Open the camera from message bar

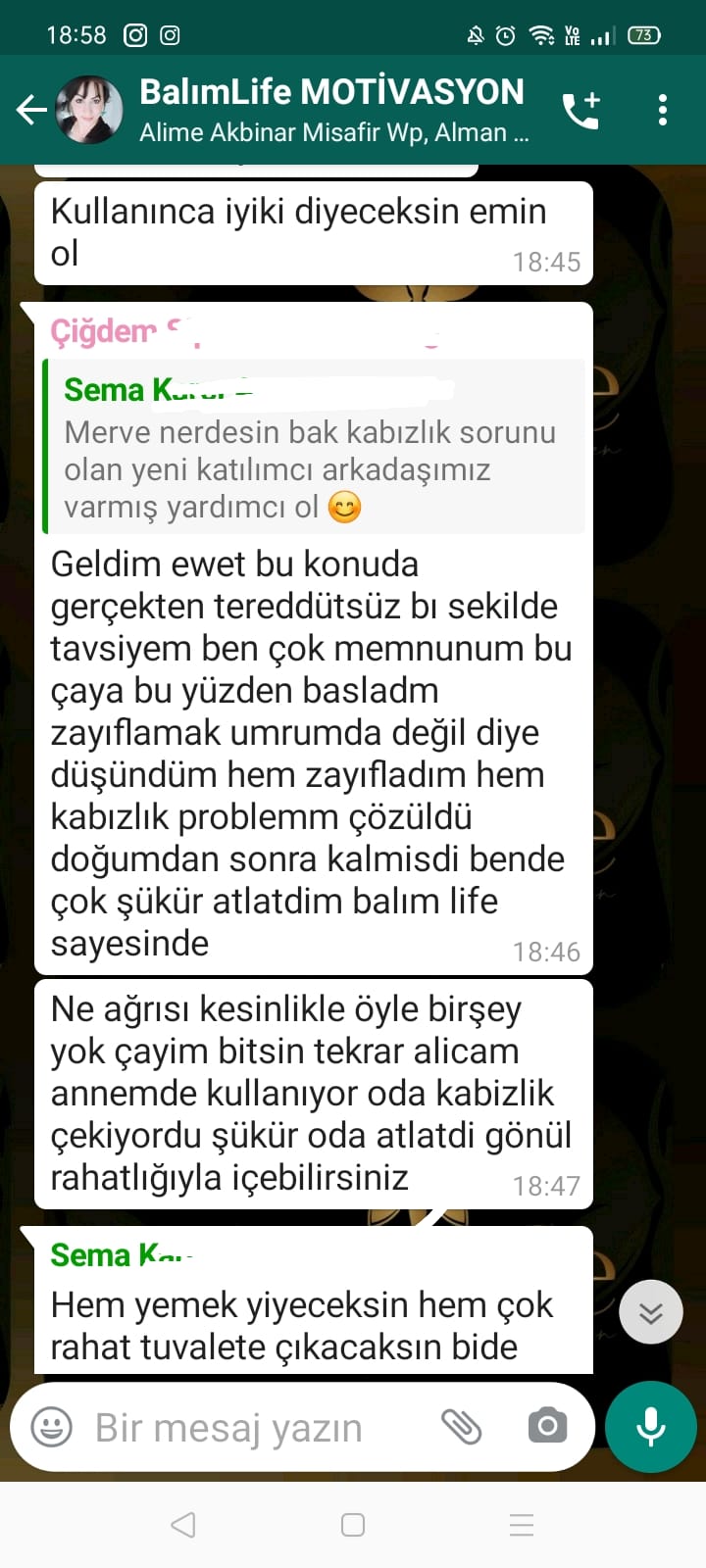point(547,1426)
